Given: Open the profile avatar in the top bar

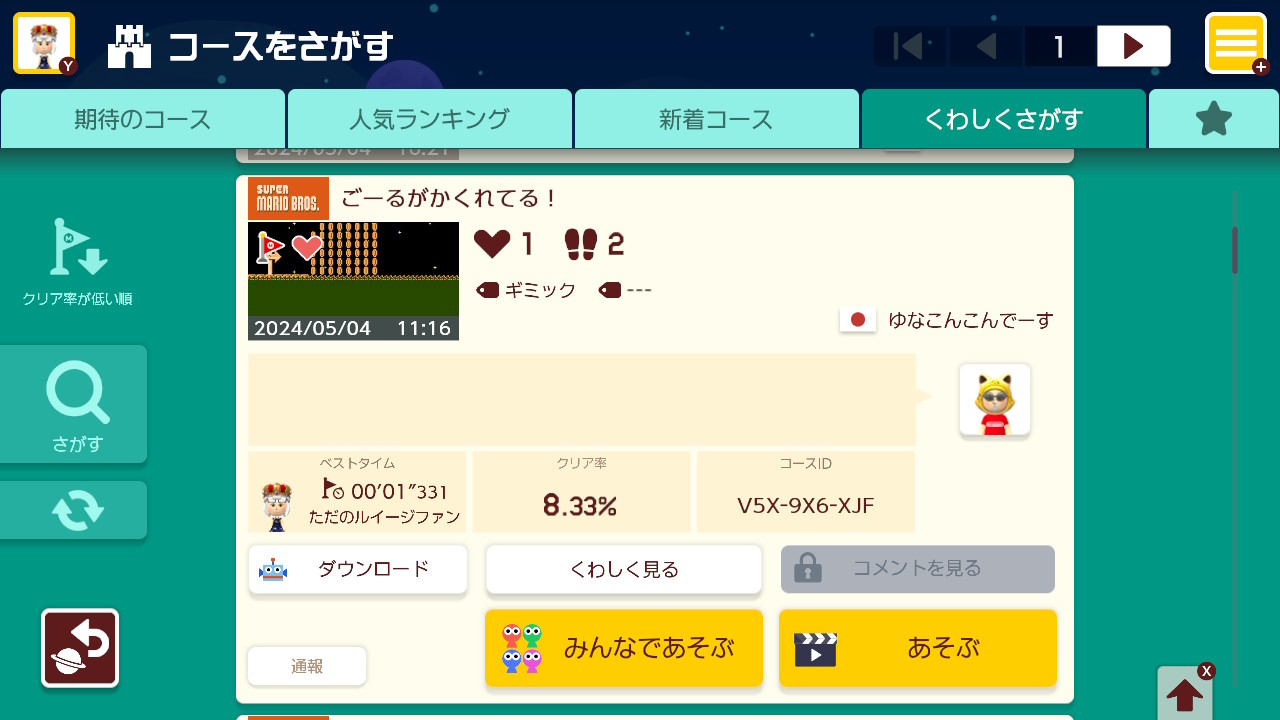Looking at the screenshot, I should tap(44, 43).
